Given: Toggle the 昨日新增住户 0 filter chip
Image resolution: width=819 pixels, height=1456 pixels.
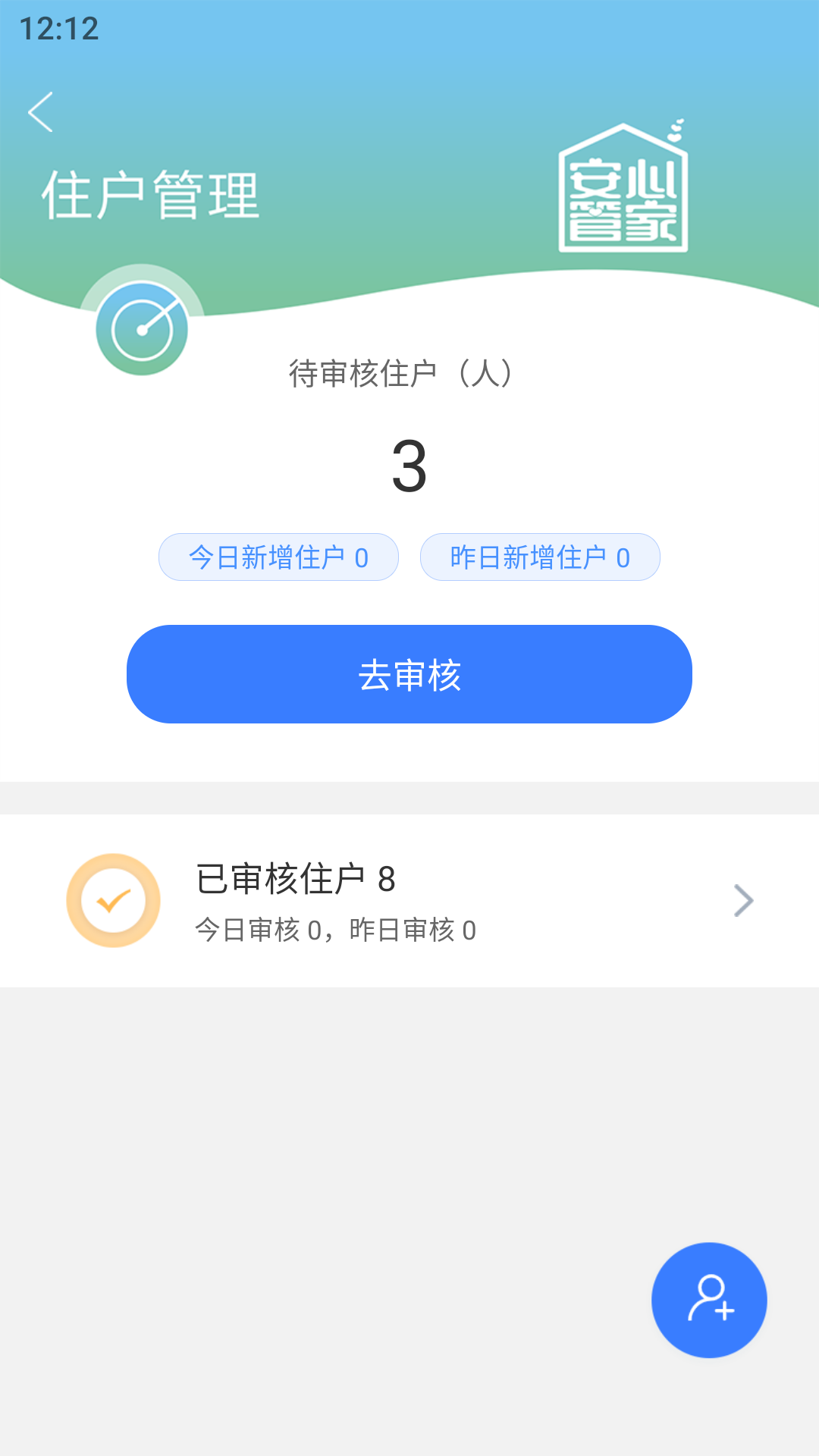Looking at the screenshot, I should tap(540, 556).
